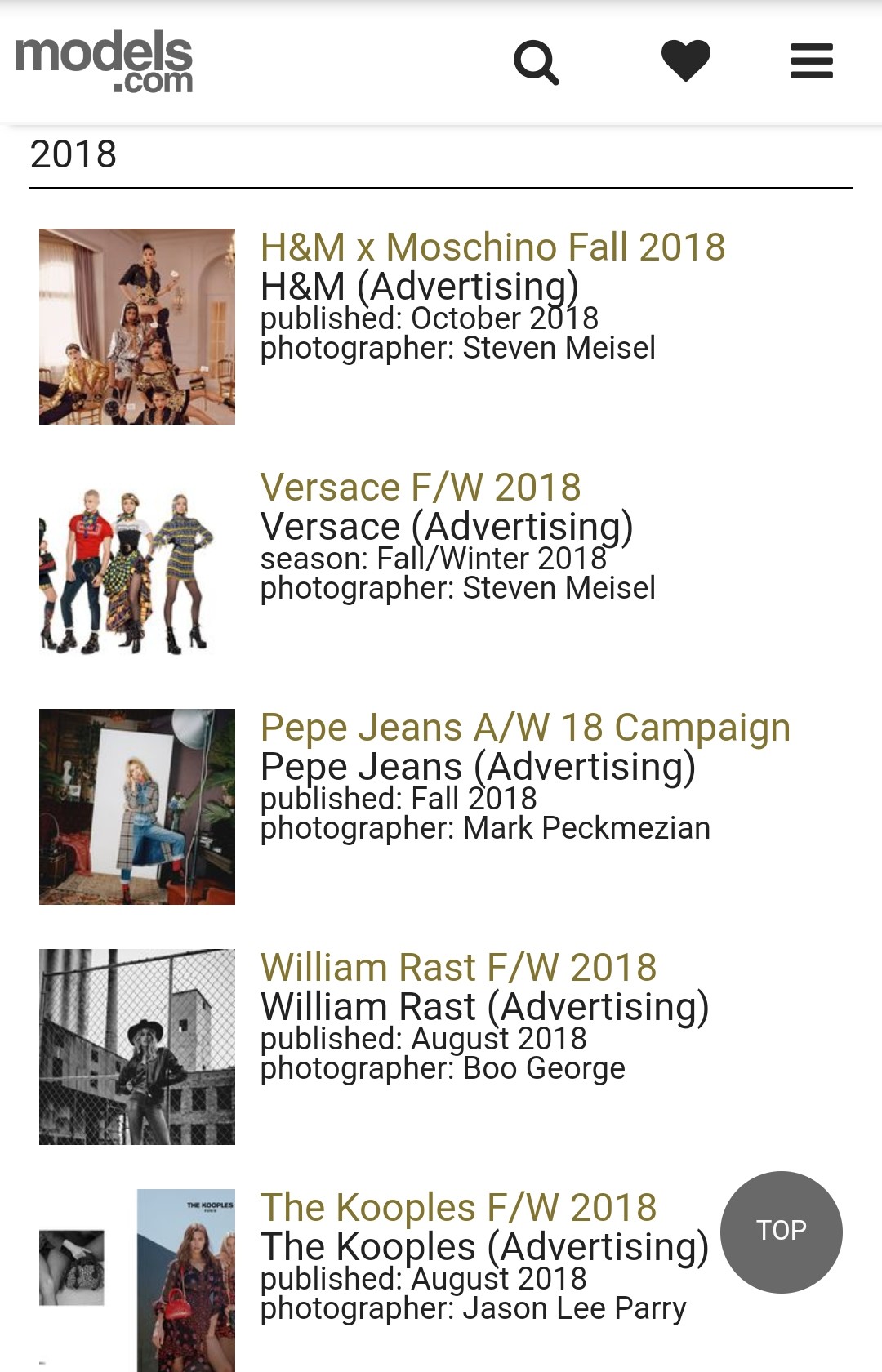This screenshot has height=1372, width=882.
Task: View The Kooples campaign thumbnail
Action: (x=137, y=1281)
